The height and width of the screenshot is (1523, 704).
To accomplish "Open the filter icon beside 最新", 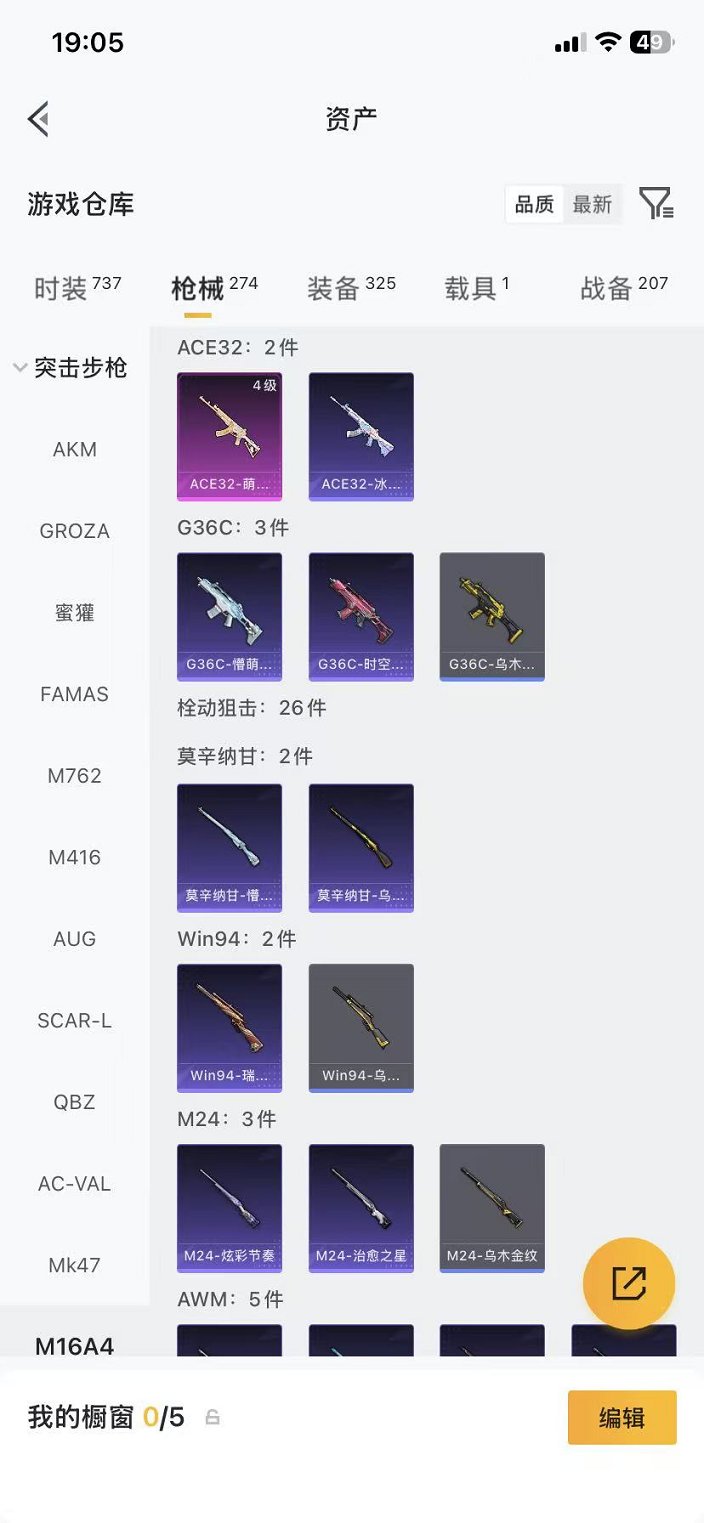I will (x=656, y=204).
